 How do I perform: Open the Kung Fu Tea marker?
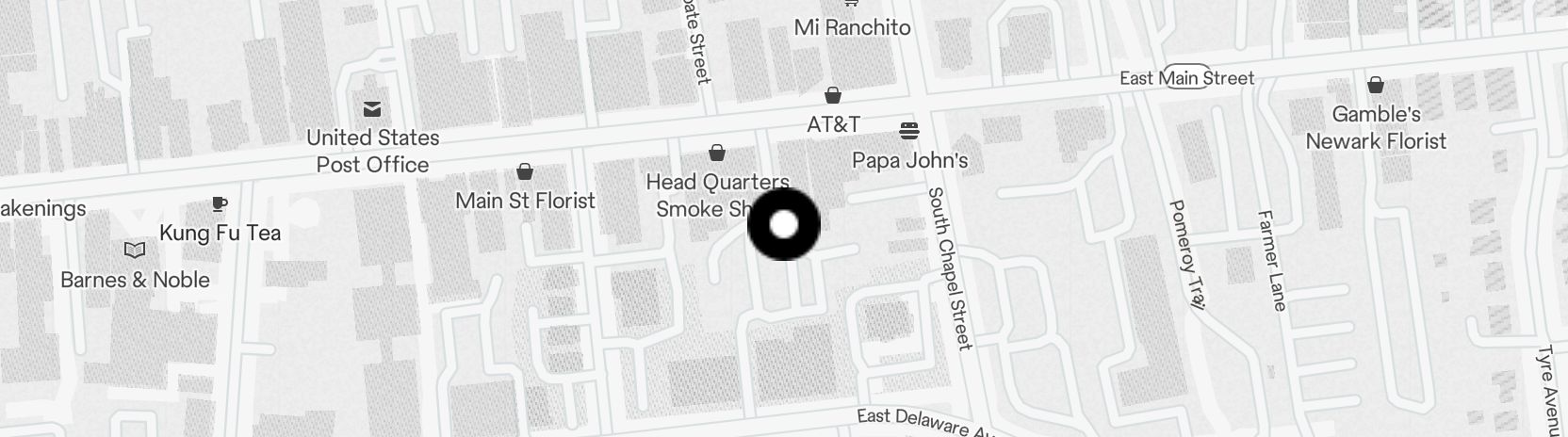coord(220,203)
